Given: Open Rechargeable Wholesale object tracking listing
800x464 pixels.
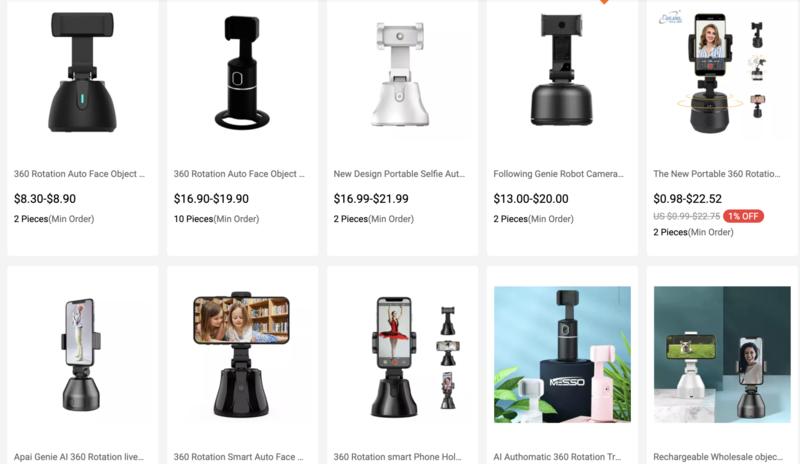Looking at the screenshot, I should tap(719, 456).
